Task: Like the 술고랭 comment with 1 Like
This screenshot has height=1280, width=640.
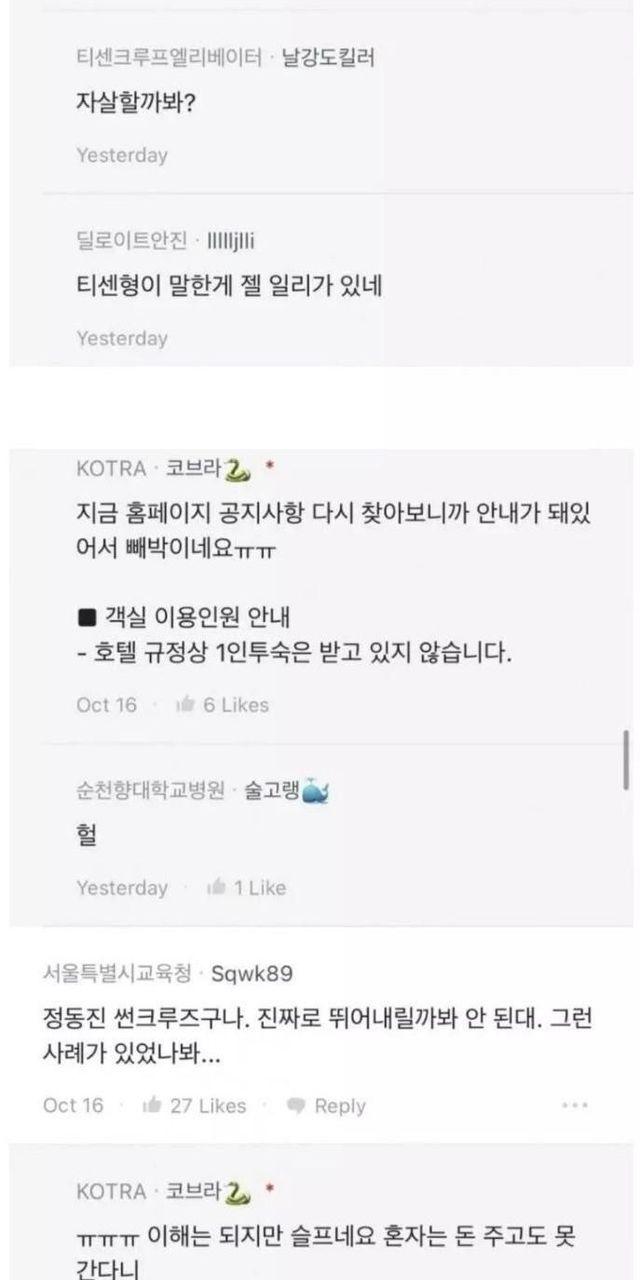Action: [x=215, y=888]
